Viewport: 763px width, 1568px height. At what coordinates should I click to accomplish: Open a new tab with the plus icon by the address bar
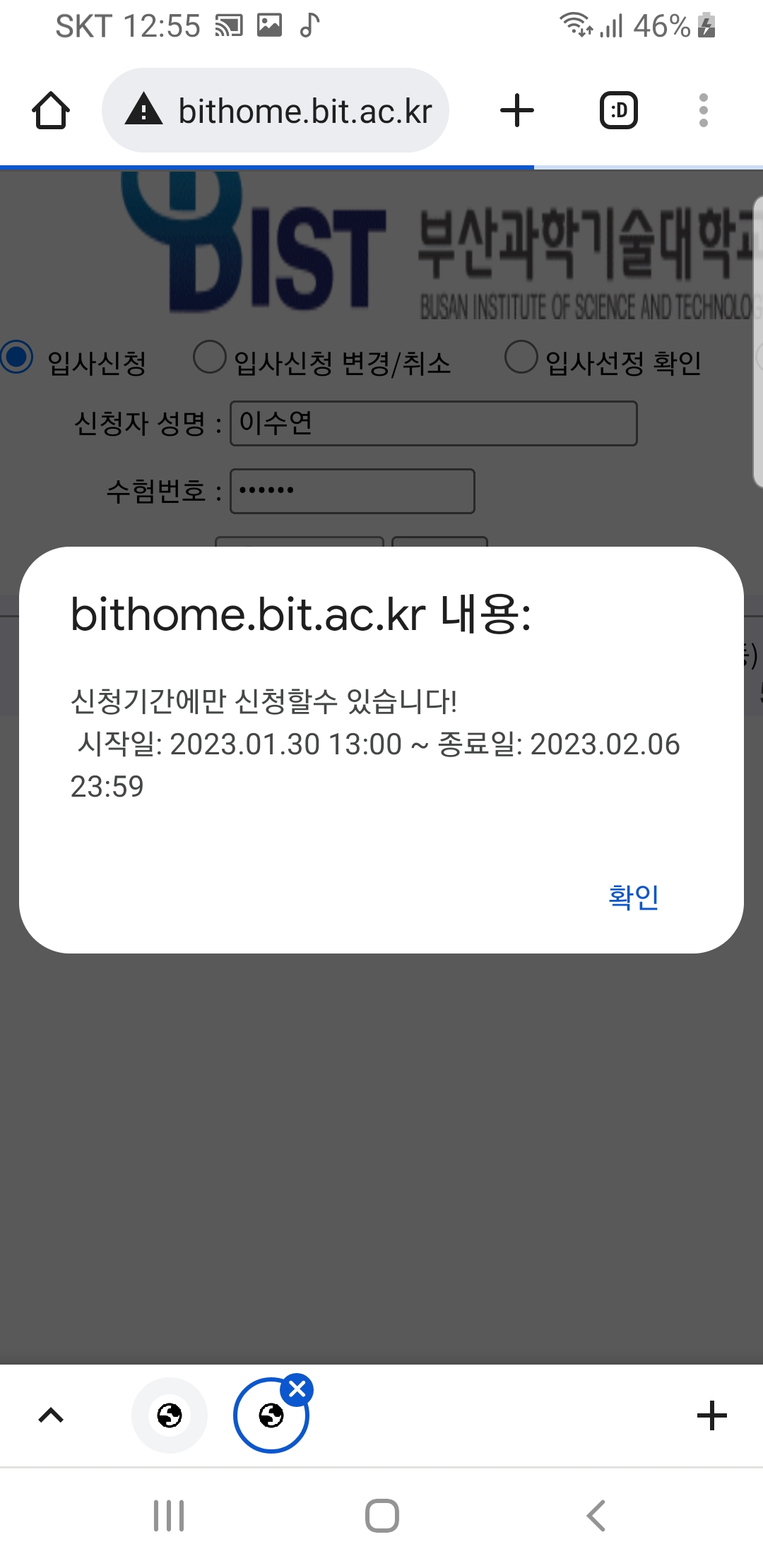(517, 111)
